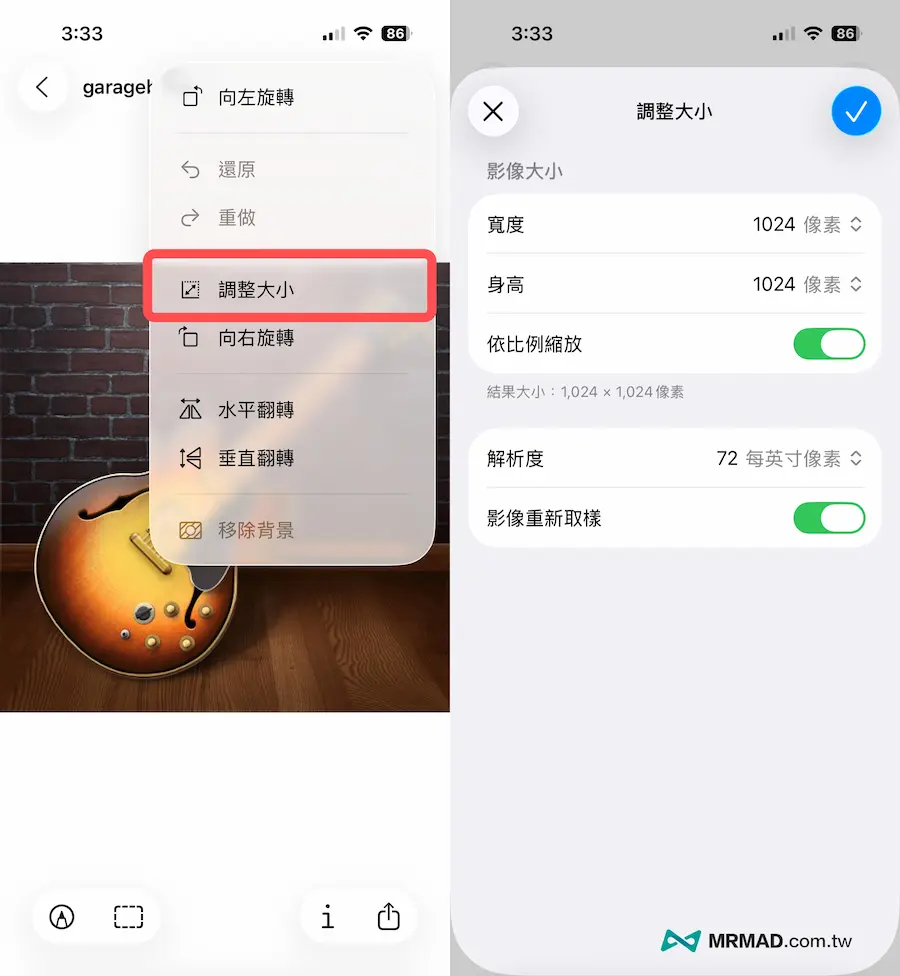The height and width of the screenshot is (976, 900).
Task: Toggle 依比例縮放 switch off
Action: click(x=828, y=344)
